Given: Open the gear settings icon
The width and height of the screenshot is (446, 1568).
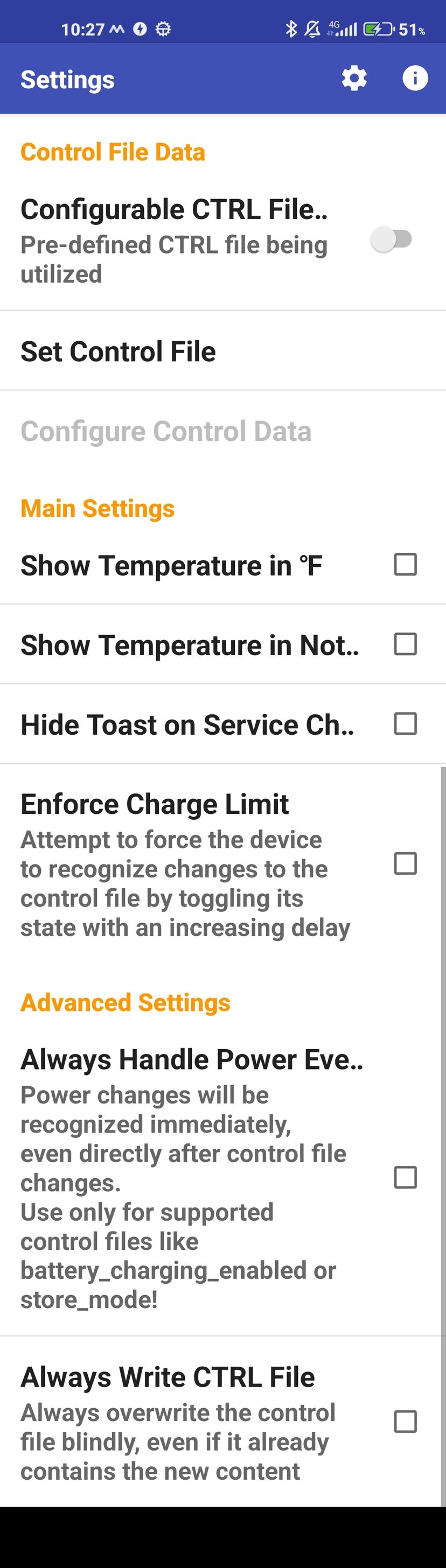Looking at the screenshot, I should [x=354, y=79].
